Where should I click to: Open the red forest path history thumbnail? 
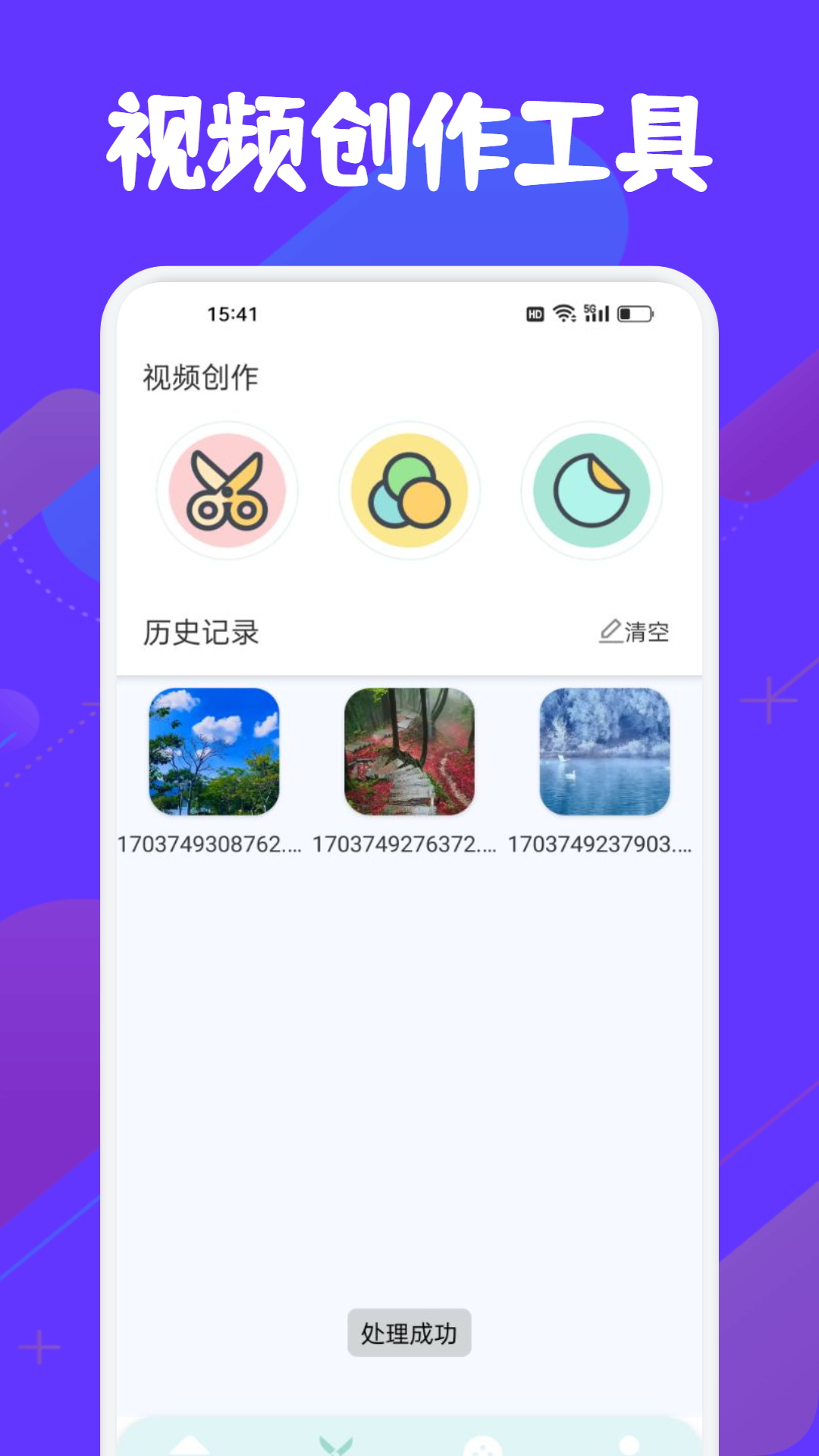[409, 753]
